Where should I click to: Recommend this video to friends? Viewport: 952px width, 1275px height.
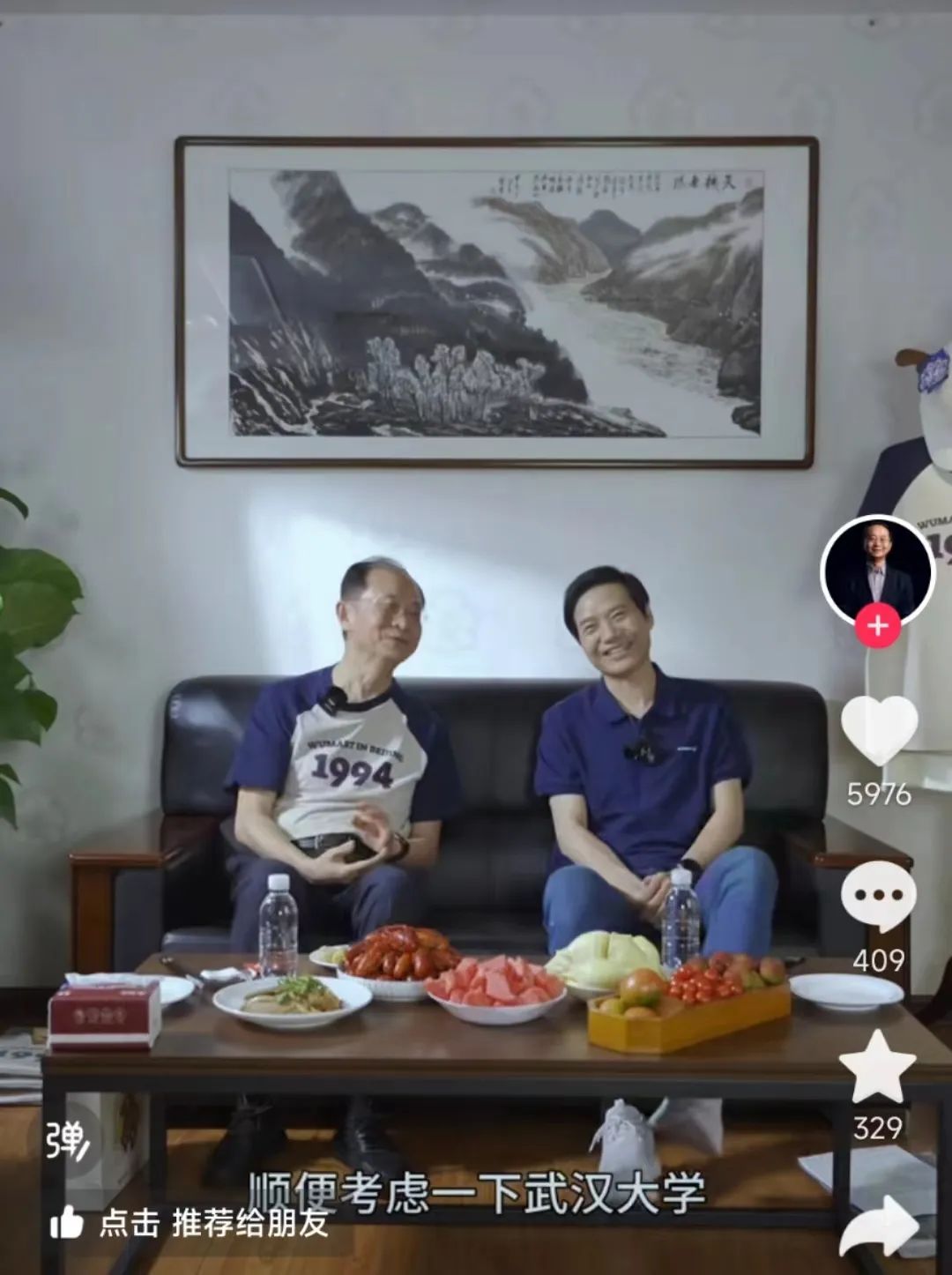190,1223
